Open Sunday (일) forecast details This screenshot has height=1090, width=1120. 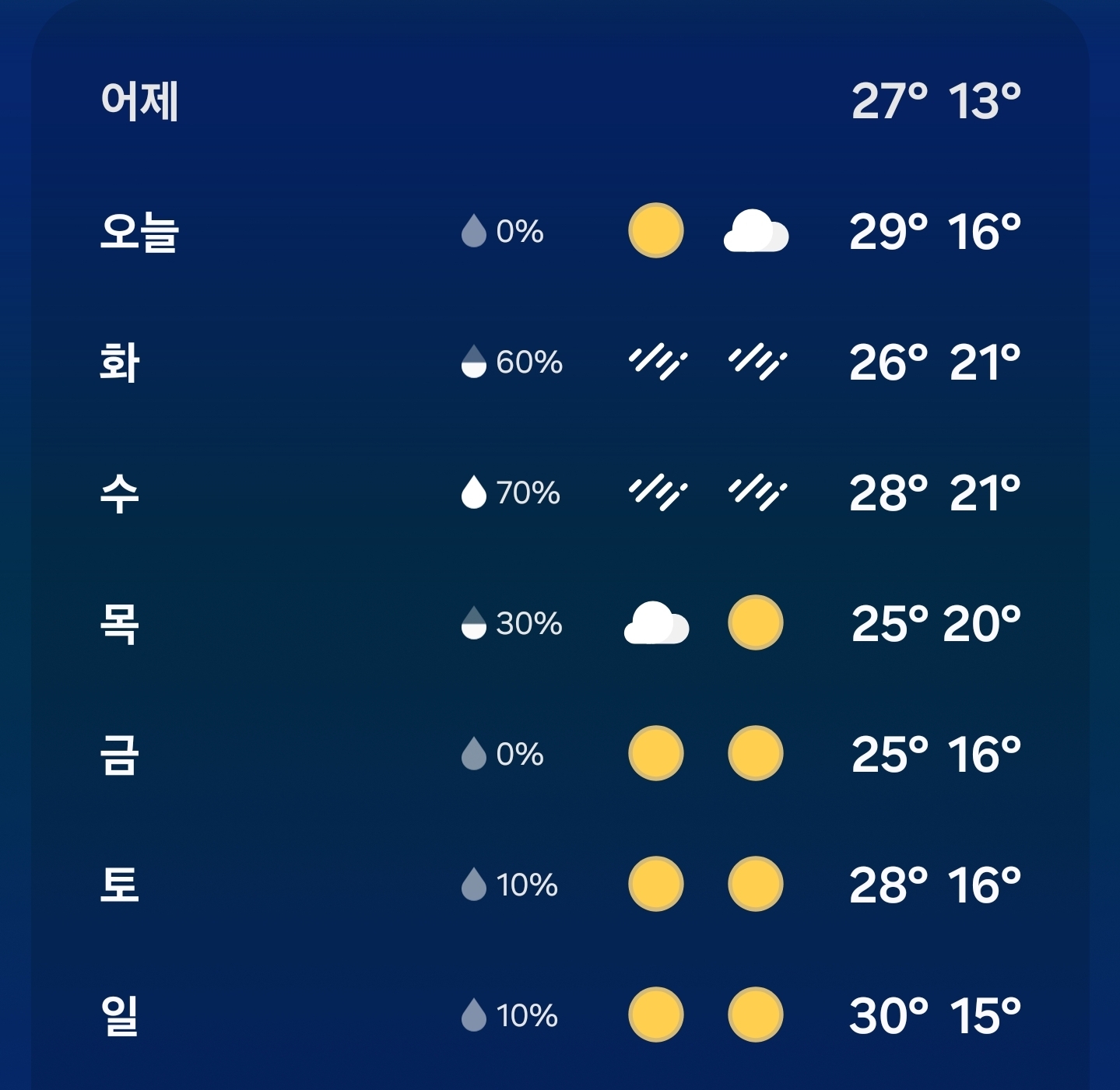560,1015
